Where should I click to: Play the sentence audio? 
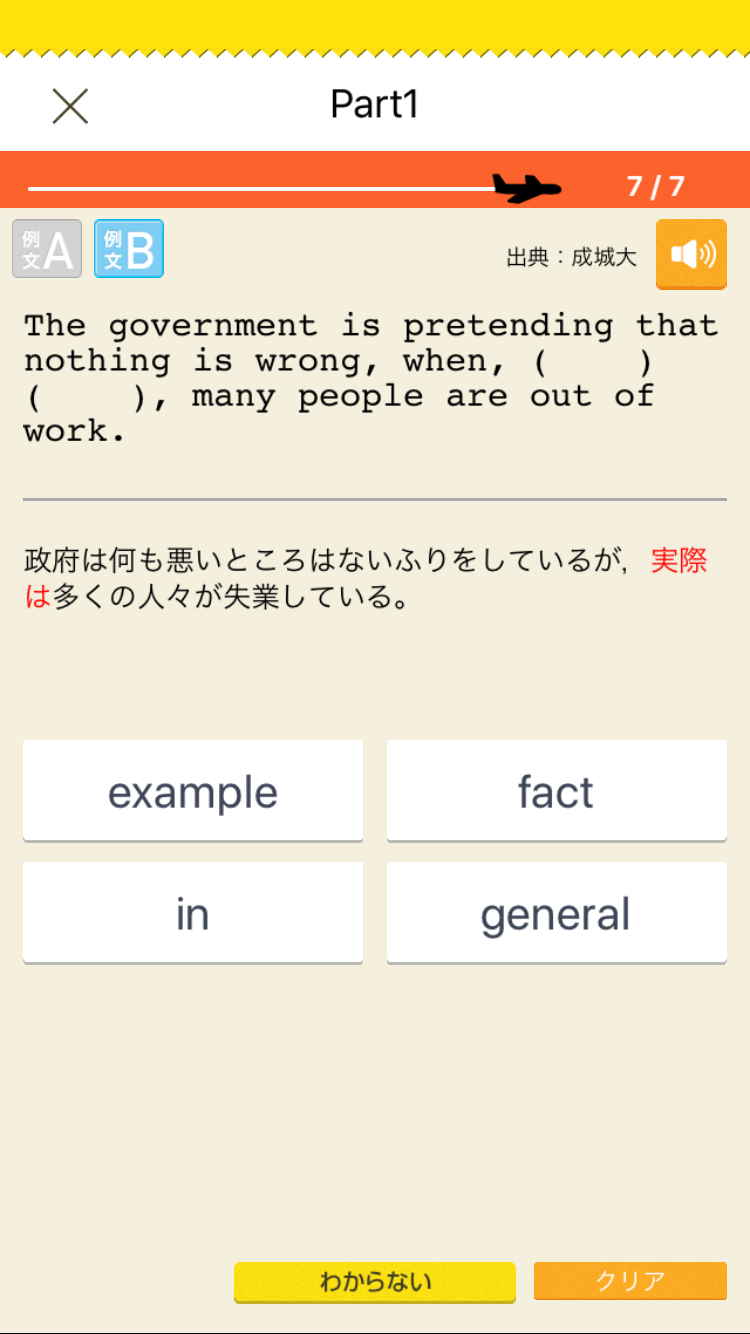(x=691, y=254)
